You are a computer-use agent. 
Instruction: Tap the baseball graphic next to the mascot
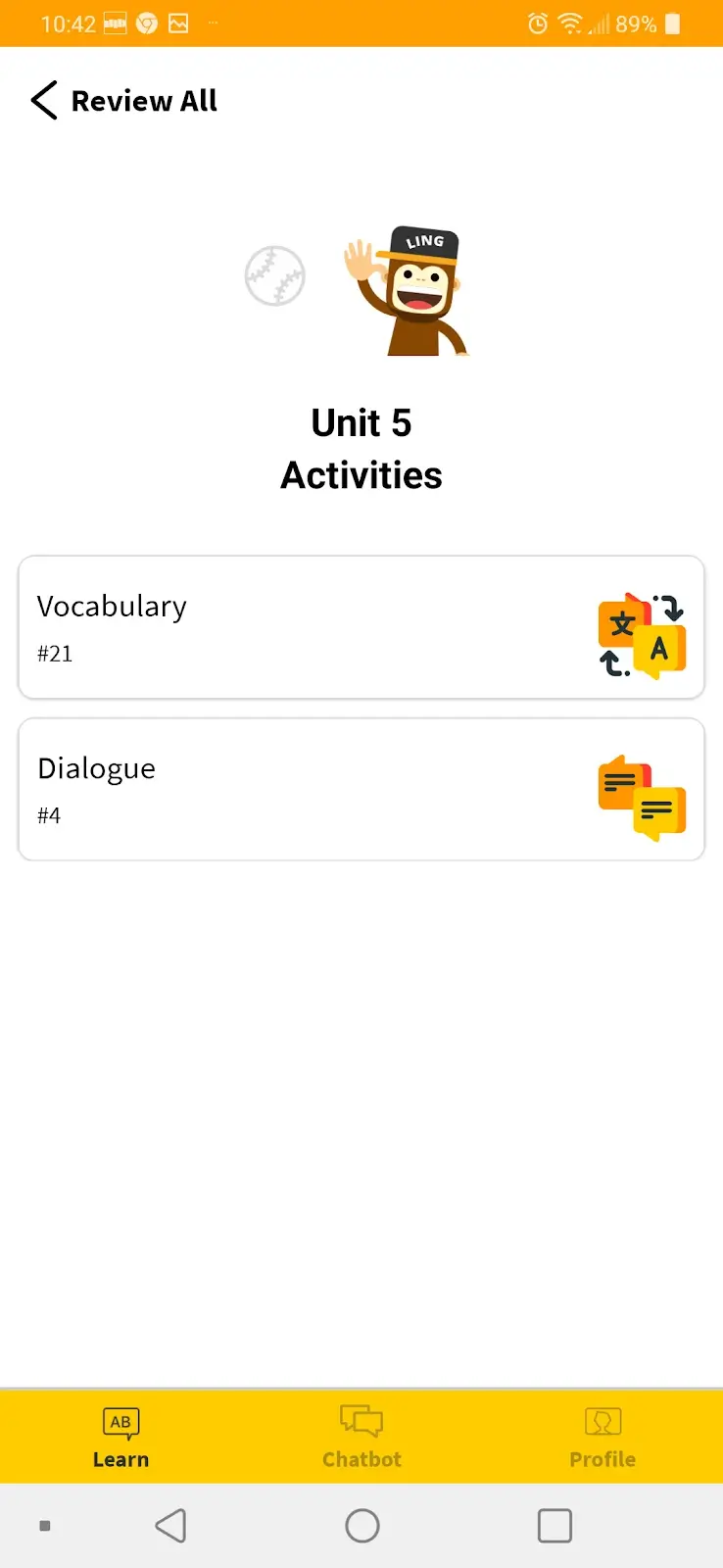pos(275,275)
